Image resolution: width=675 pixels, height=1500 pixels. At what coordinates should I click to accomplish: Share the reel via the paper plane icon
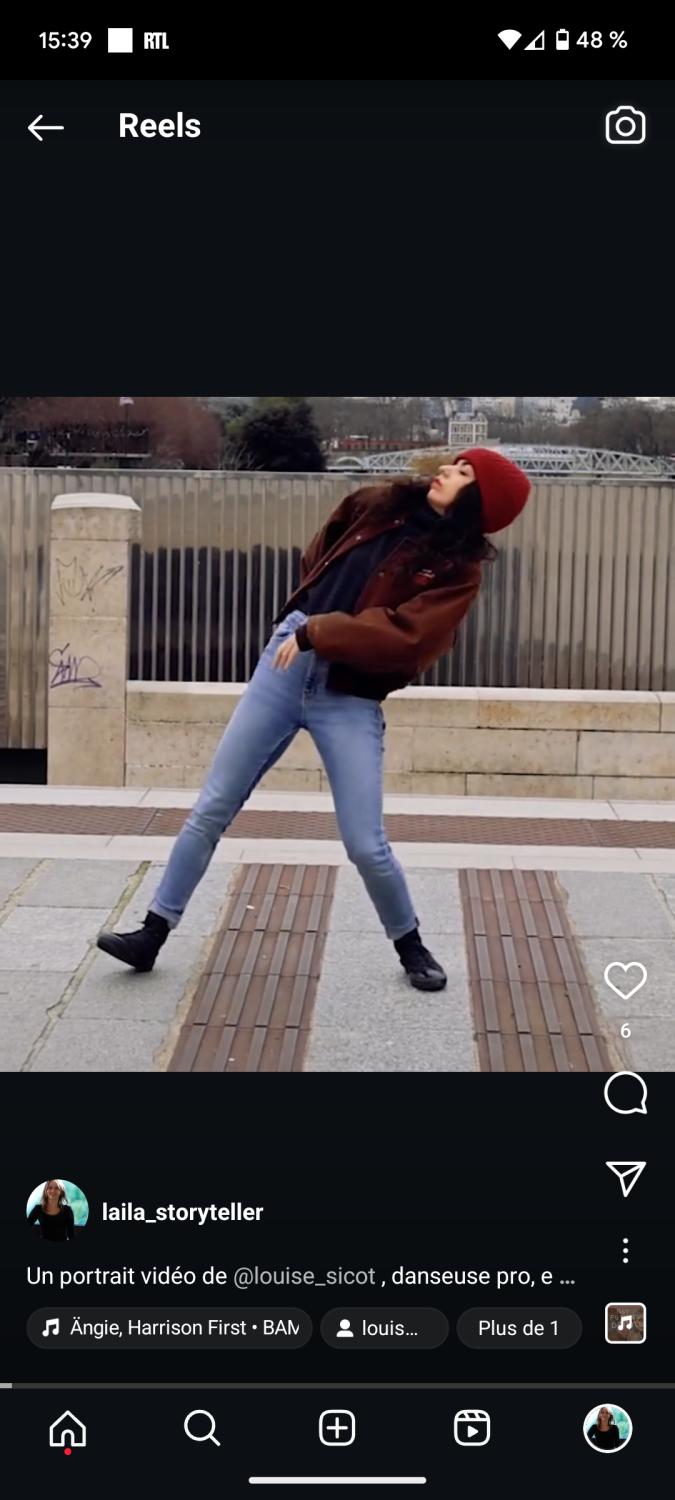pyautogui.click(x=625, y=1178)
